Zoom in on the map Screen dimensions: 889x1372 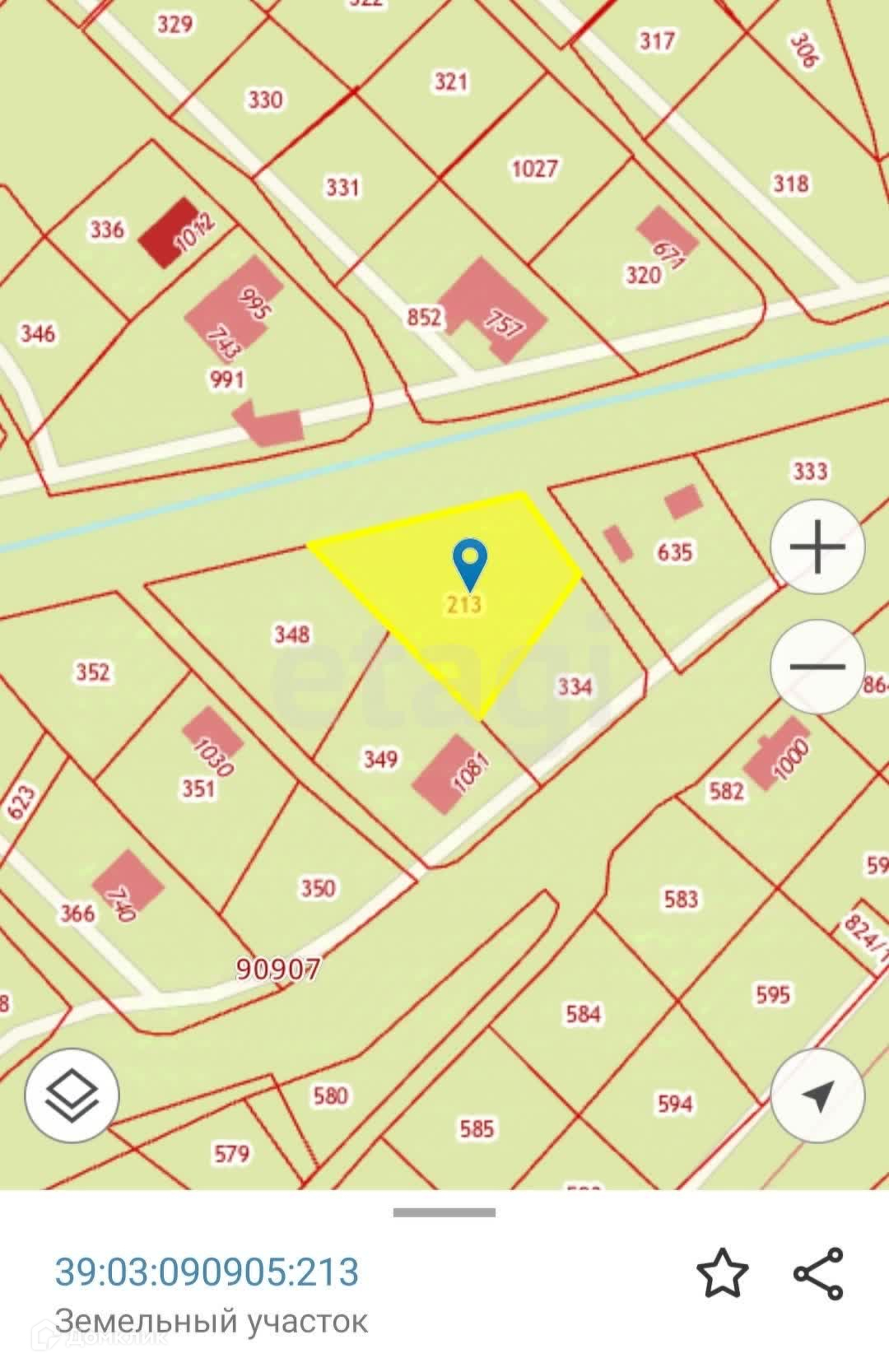817,546
